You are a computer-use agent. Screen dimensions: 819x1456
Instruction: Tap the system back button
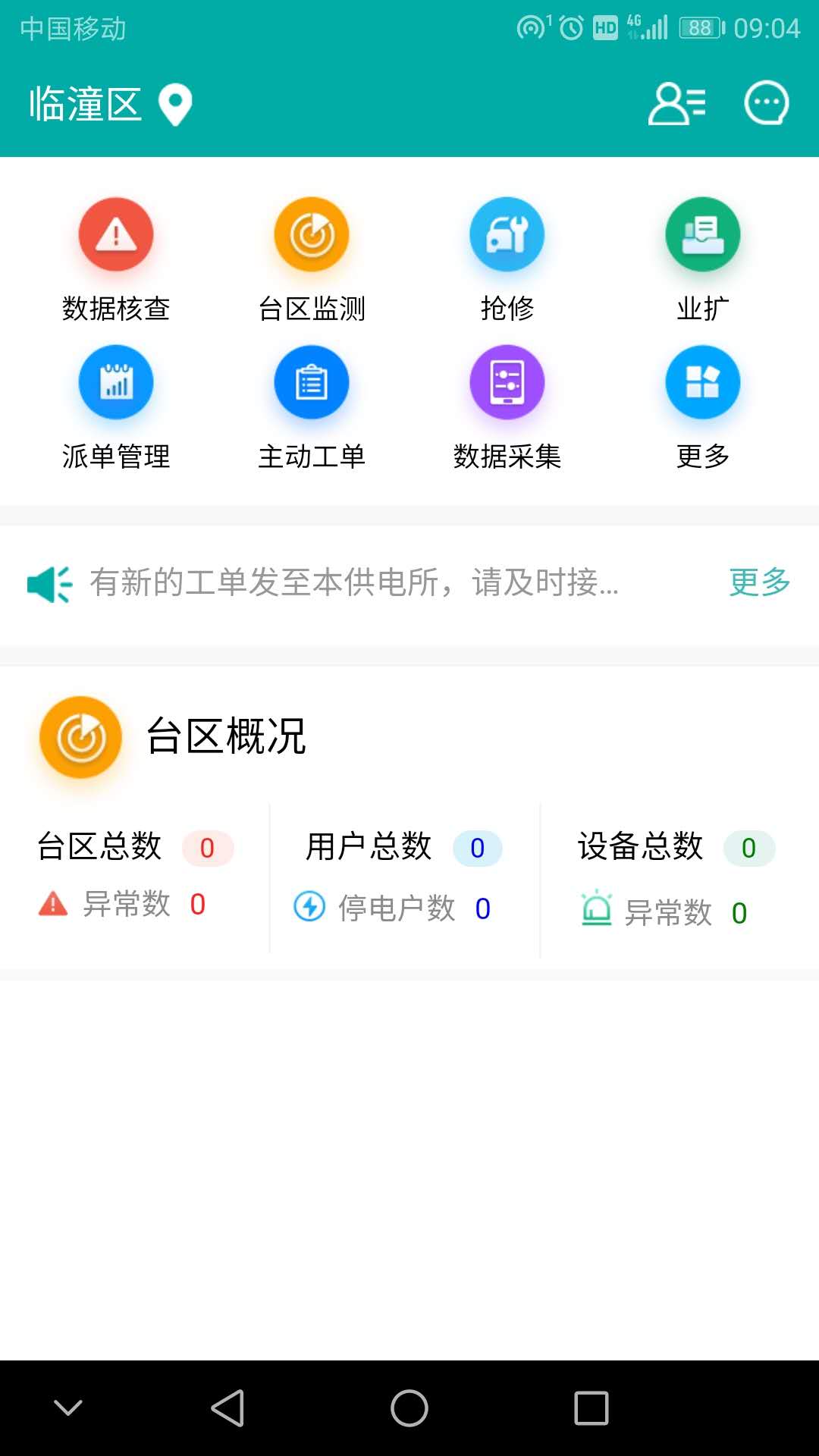(x=227, y=1408)
